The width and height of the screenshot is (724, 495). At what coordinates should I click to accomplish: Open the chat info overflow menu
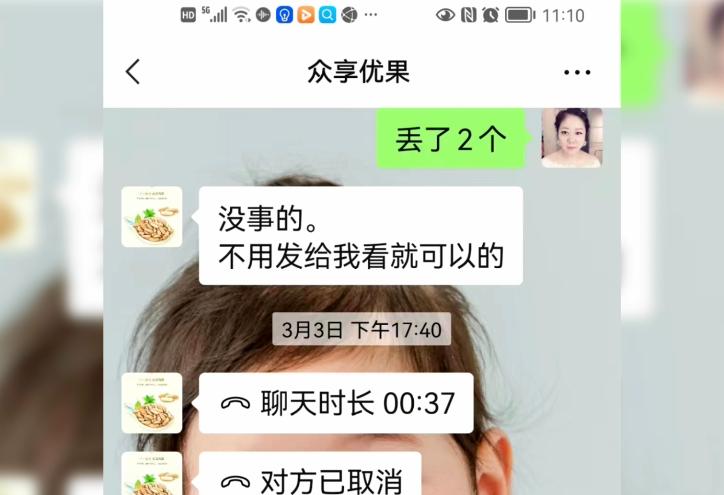pyautogui.click(x=577, y=72)
